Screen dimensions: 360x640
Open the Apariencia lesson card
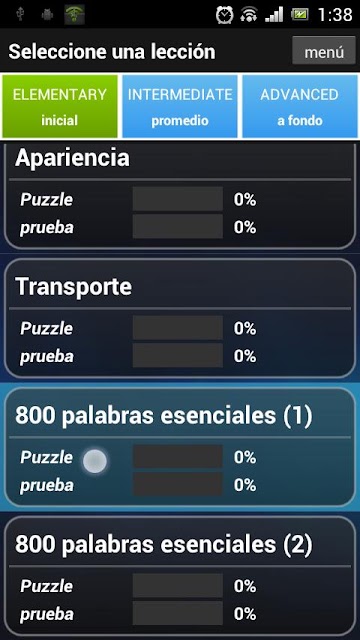pyautogui.click(x=180, y=196)
